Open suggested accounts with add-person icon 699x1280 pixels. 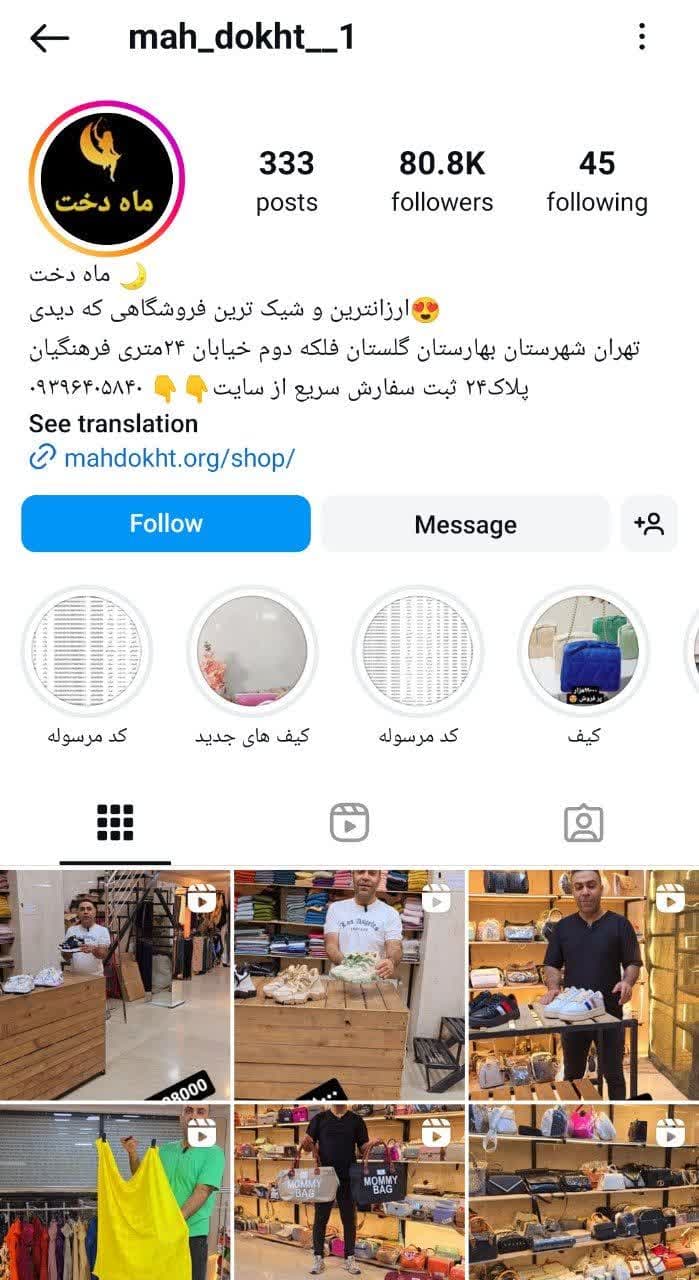tap(649, 523)
